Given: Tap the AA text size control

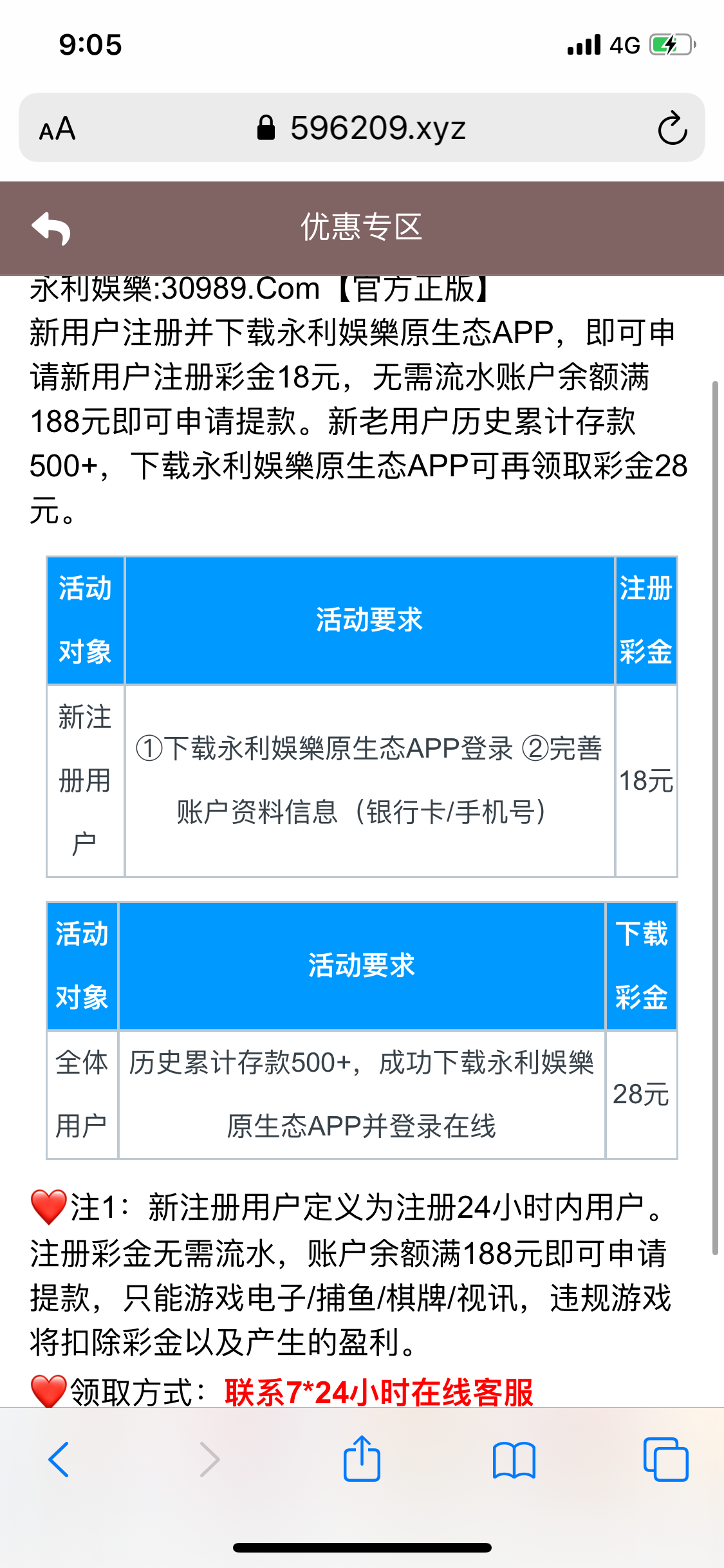Looking at the screenshot, I should pos(57,129).
